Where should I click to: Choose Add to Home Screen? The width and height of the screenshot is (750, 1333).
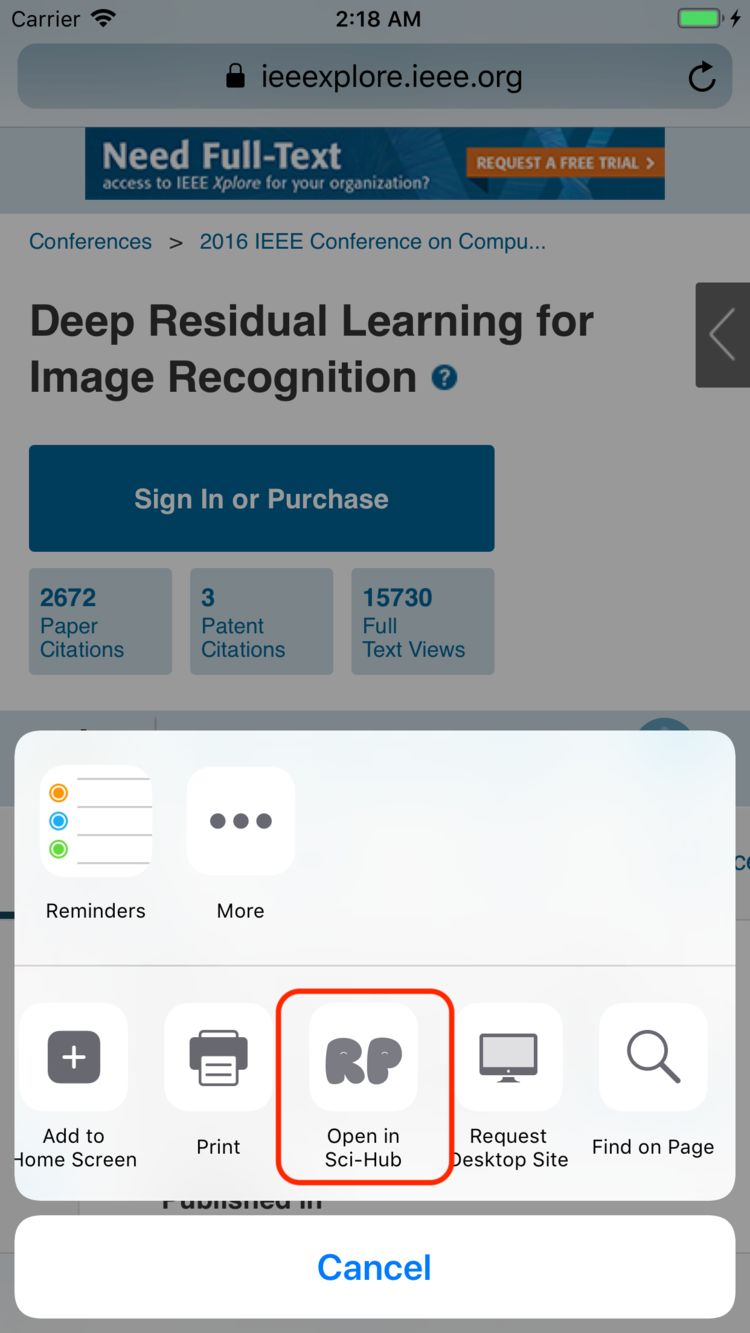pyautogui.click(x=74, y=1058)
